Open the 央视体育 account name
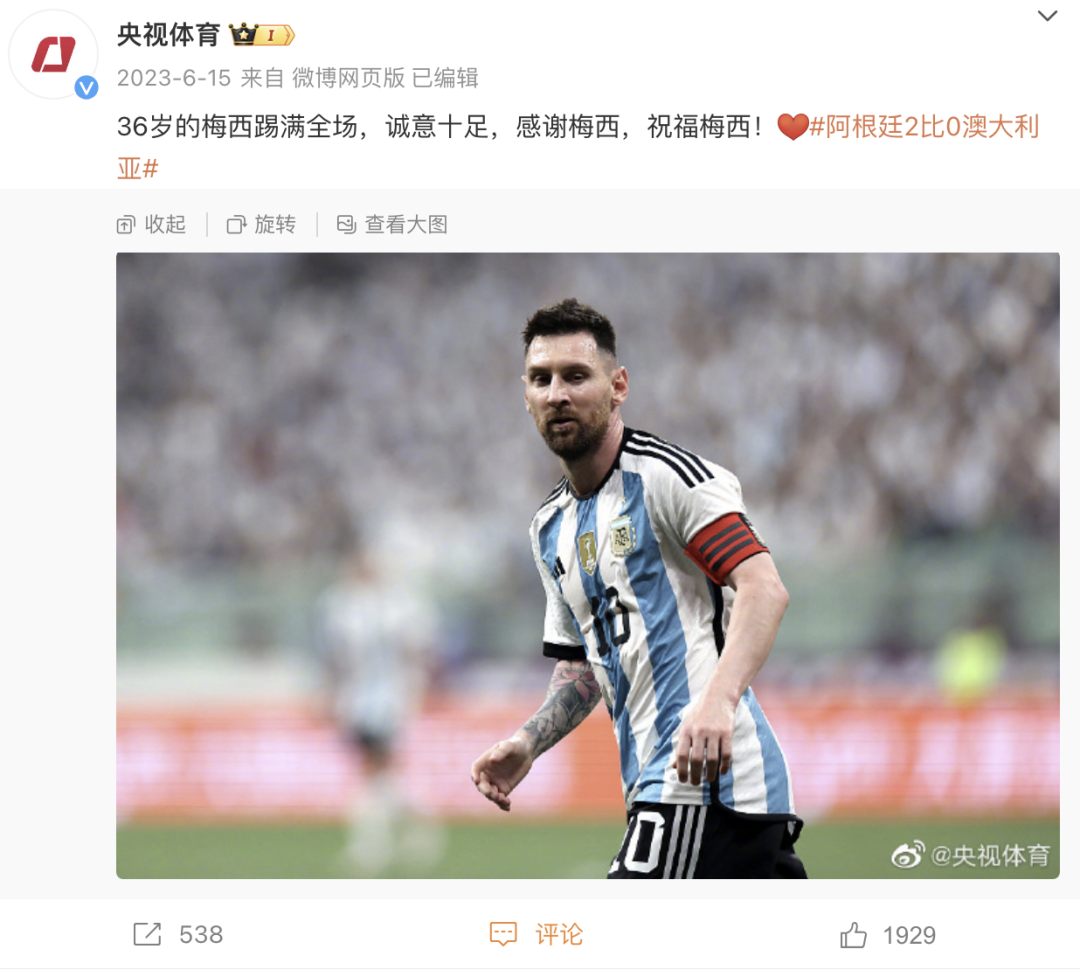Screen dimensions: 1080x970 (168, 35)
